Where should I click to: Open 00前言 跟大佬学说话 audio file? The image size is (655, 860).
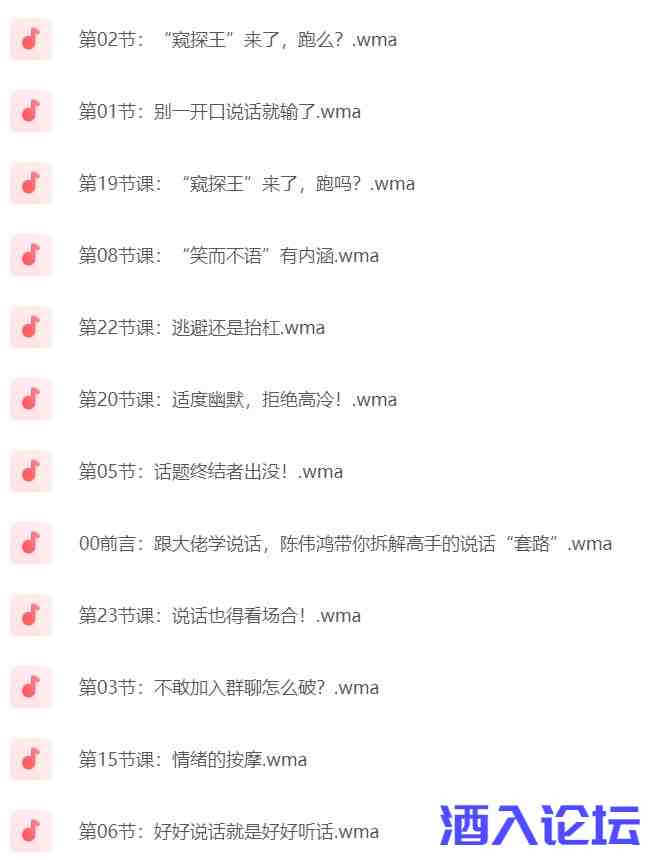click(345, 544)
